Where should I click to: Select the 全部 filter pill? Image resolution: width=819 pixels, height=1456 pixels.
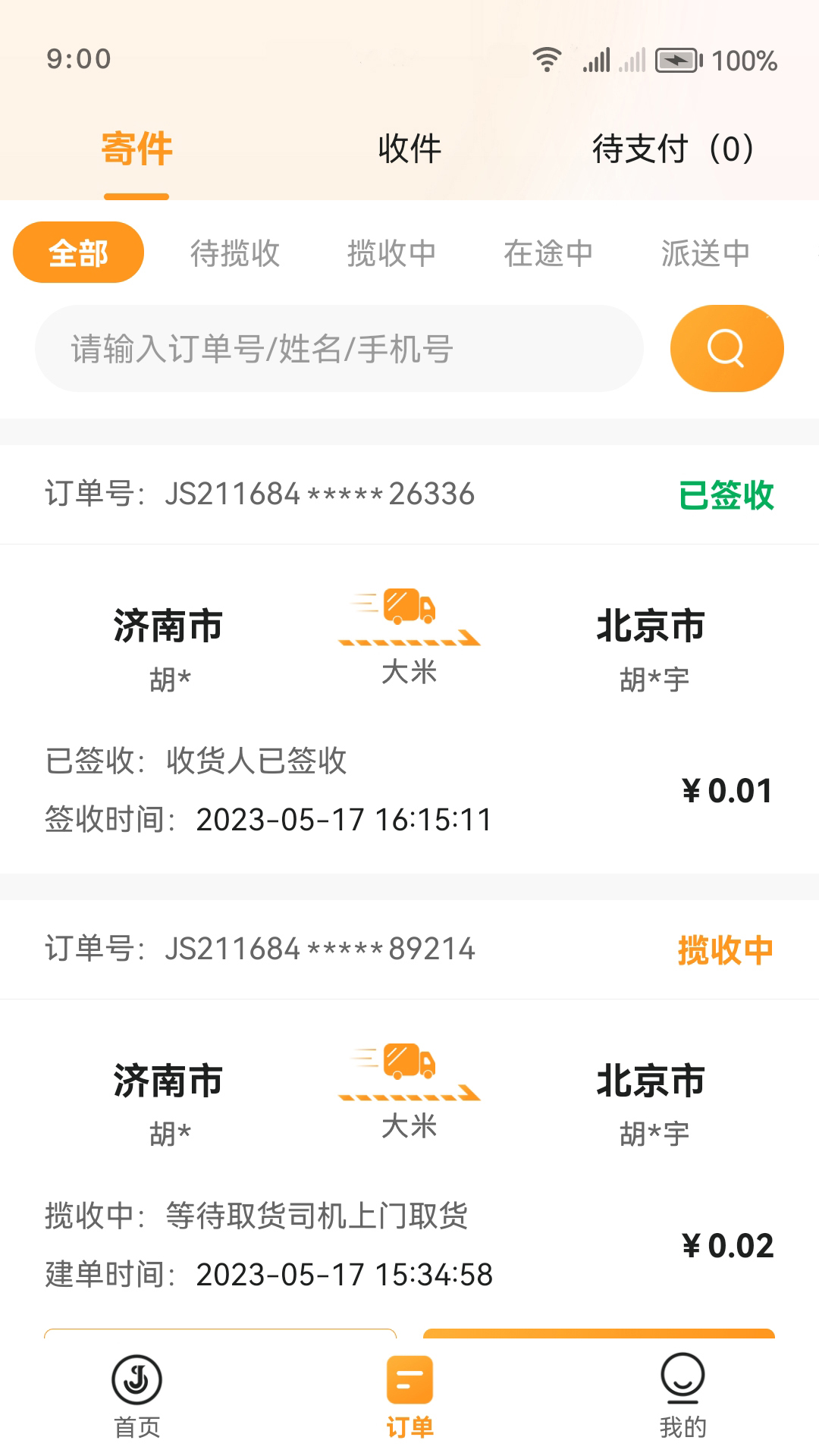(78, 252)
